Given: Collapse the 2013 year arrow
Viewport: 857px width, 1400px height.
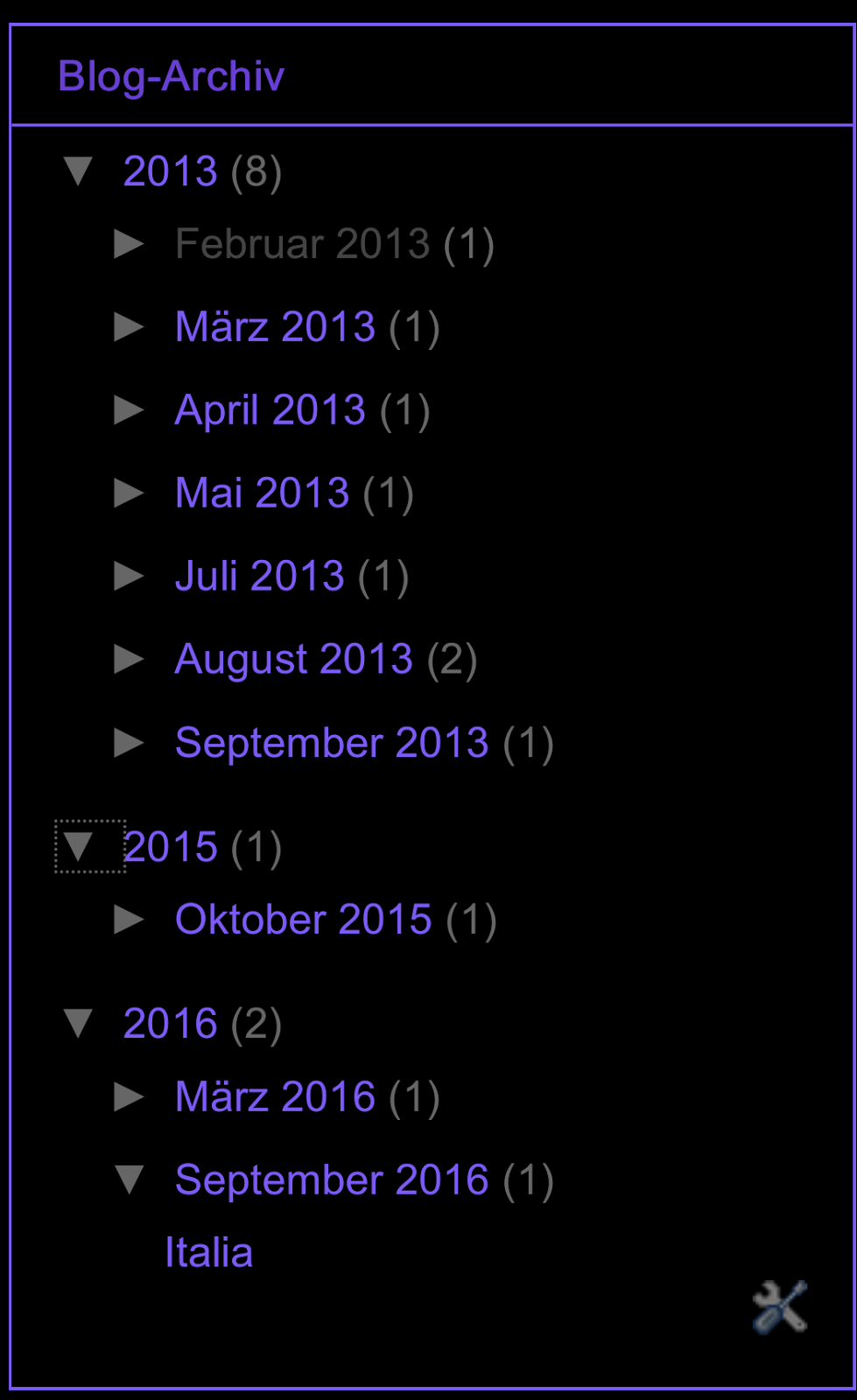Looking at the screenshot, I should [x=79, y=171].
